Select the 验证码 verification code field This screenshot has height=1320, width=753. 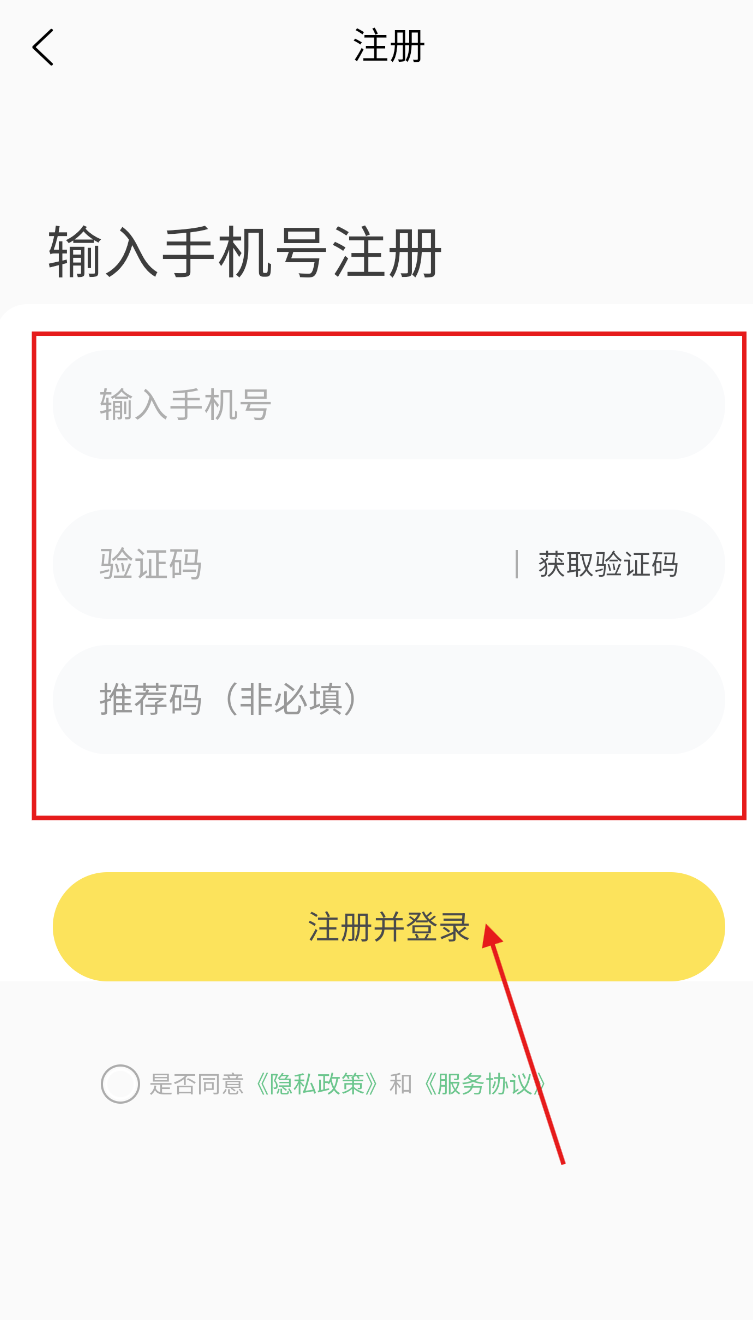pos(280,564)
